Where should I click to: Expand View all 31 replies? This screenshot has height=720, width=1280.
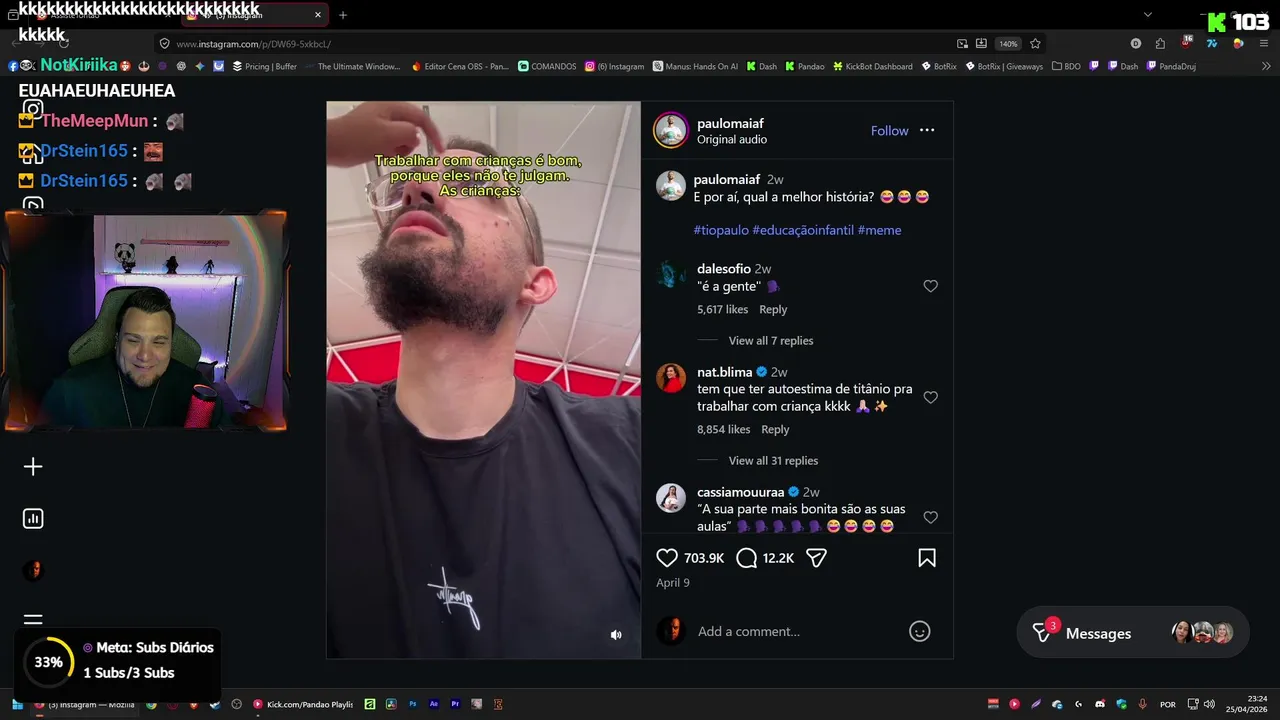[x=773, y=461]
